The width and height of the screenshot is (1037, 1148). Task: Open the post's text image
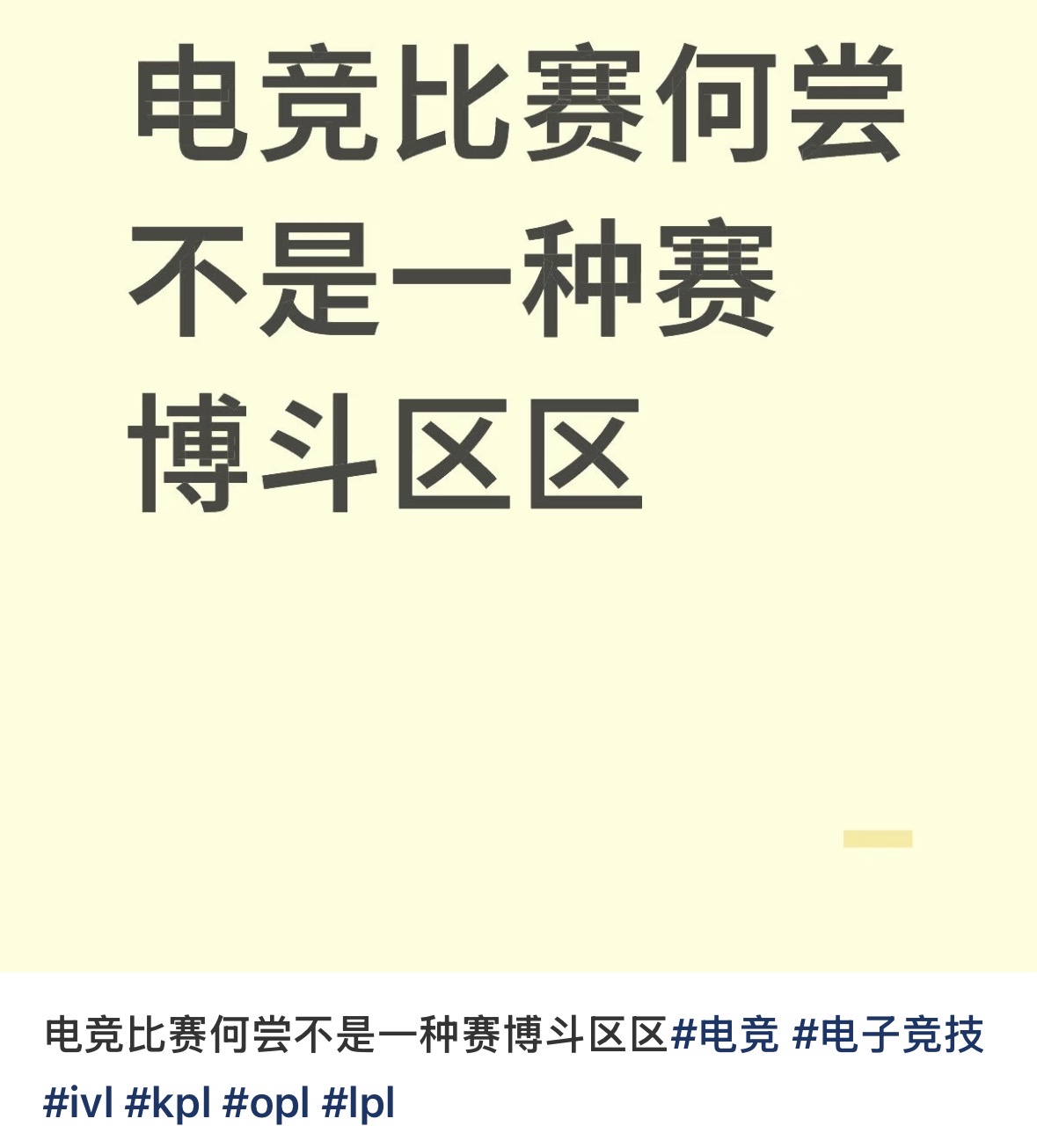coord(518,486)
